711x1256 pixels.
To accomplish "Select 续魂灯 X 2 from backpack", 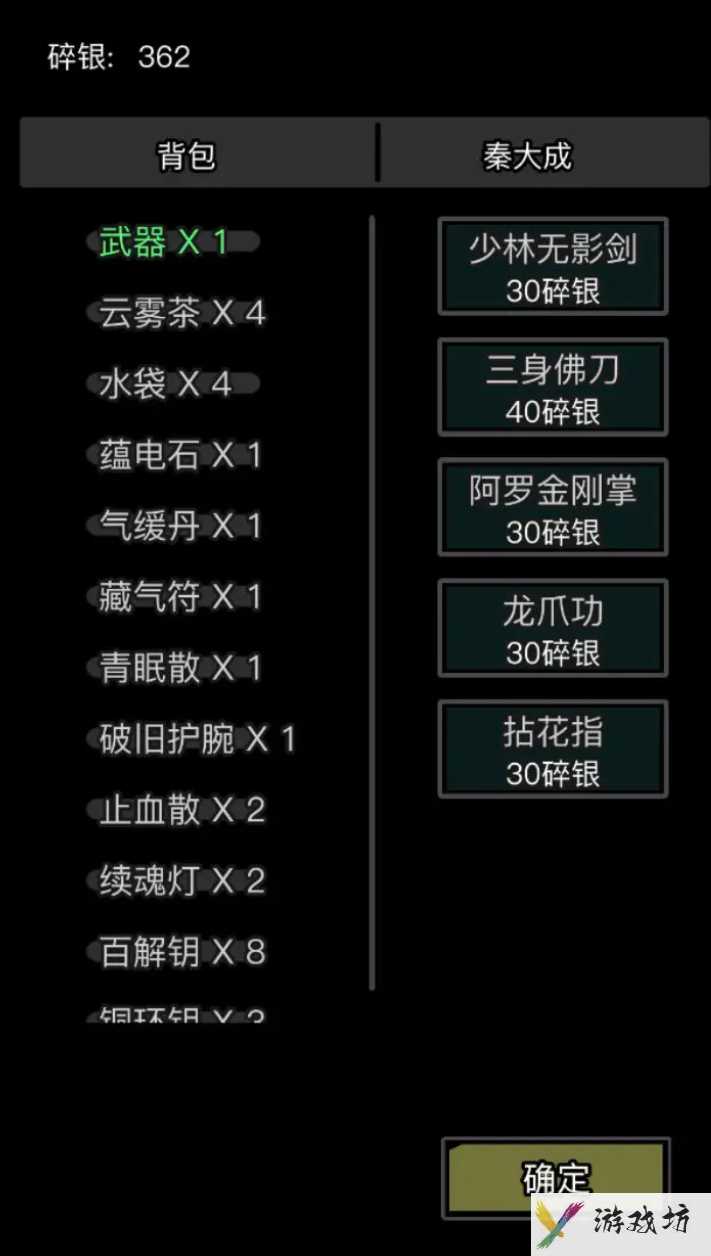I will tap(182, 881).
